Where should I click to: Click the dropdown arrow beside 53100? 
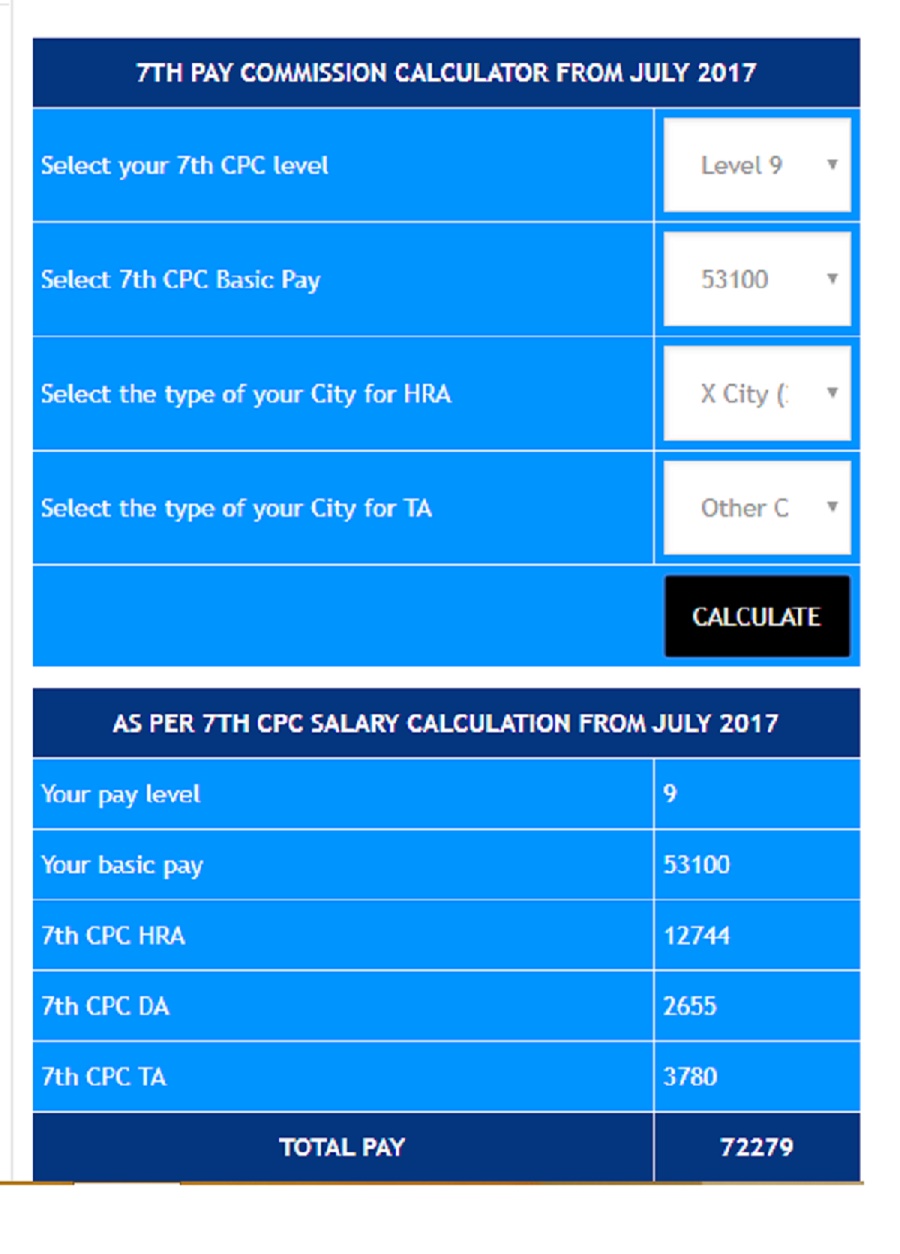pyautogui.click(x=833, y=279)
